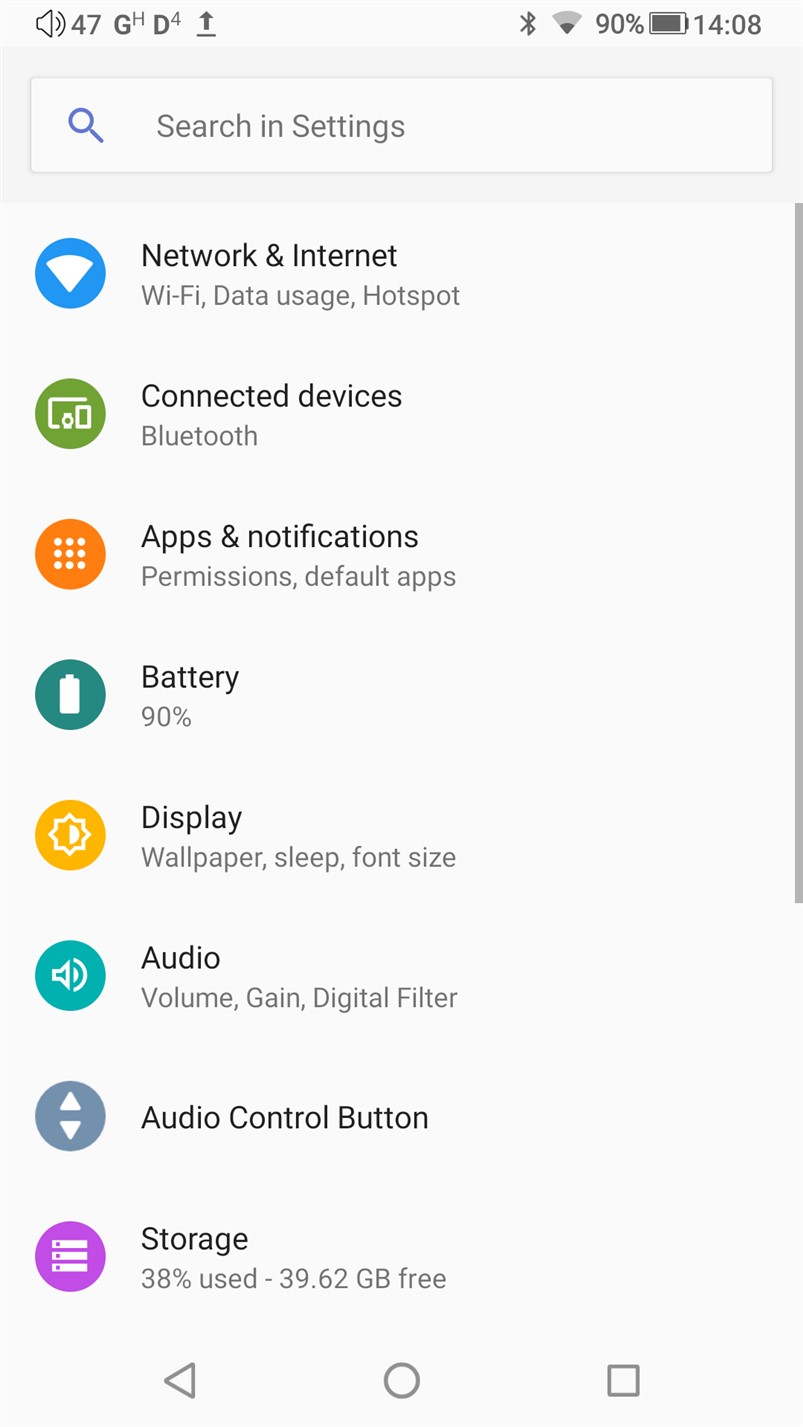
Task: Open Display settings
Action: point(297,836)
